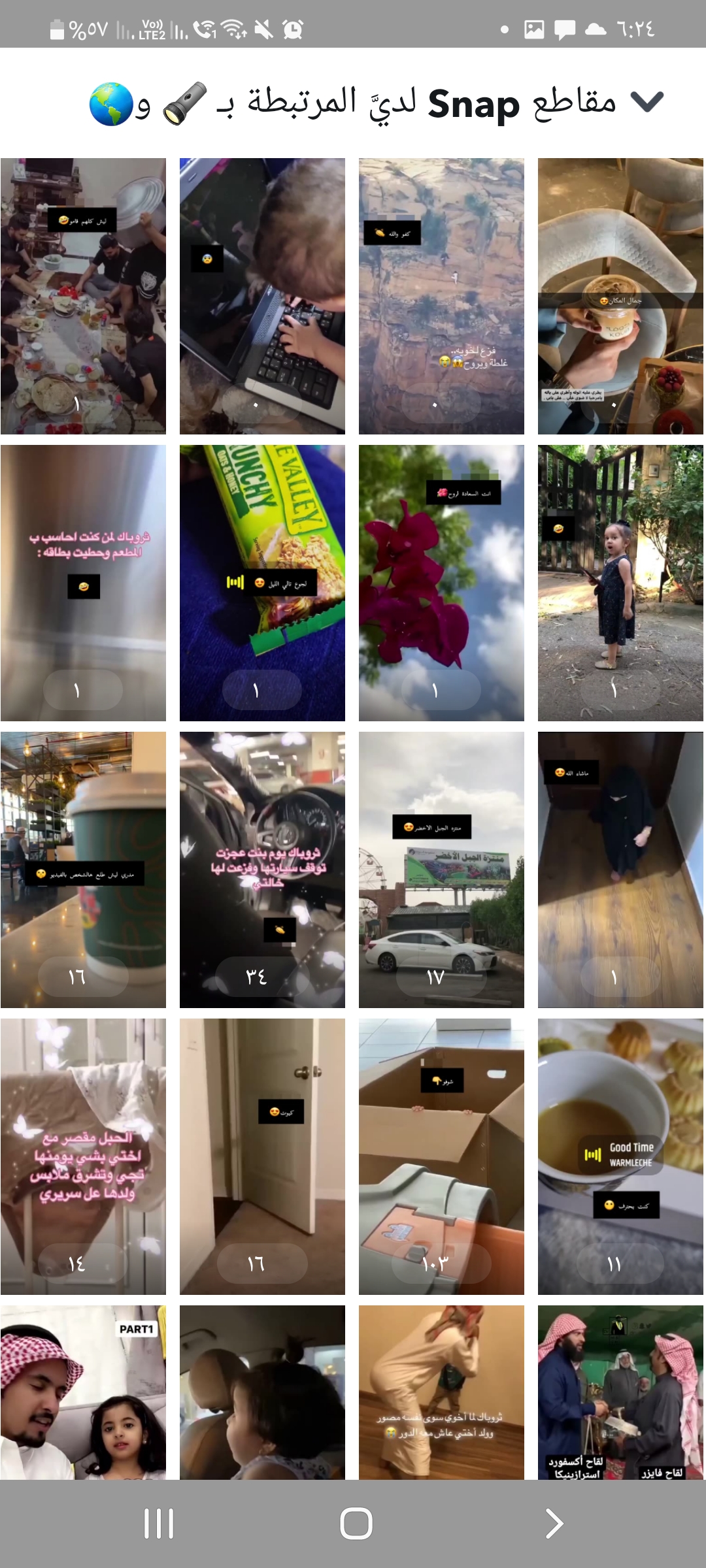Open the white car and billboard snap
Screen dimensions: 706x1568
441,870
